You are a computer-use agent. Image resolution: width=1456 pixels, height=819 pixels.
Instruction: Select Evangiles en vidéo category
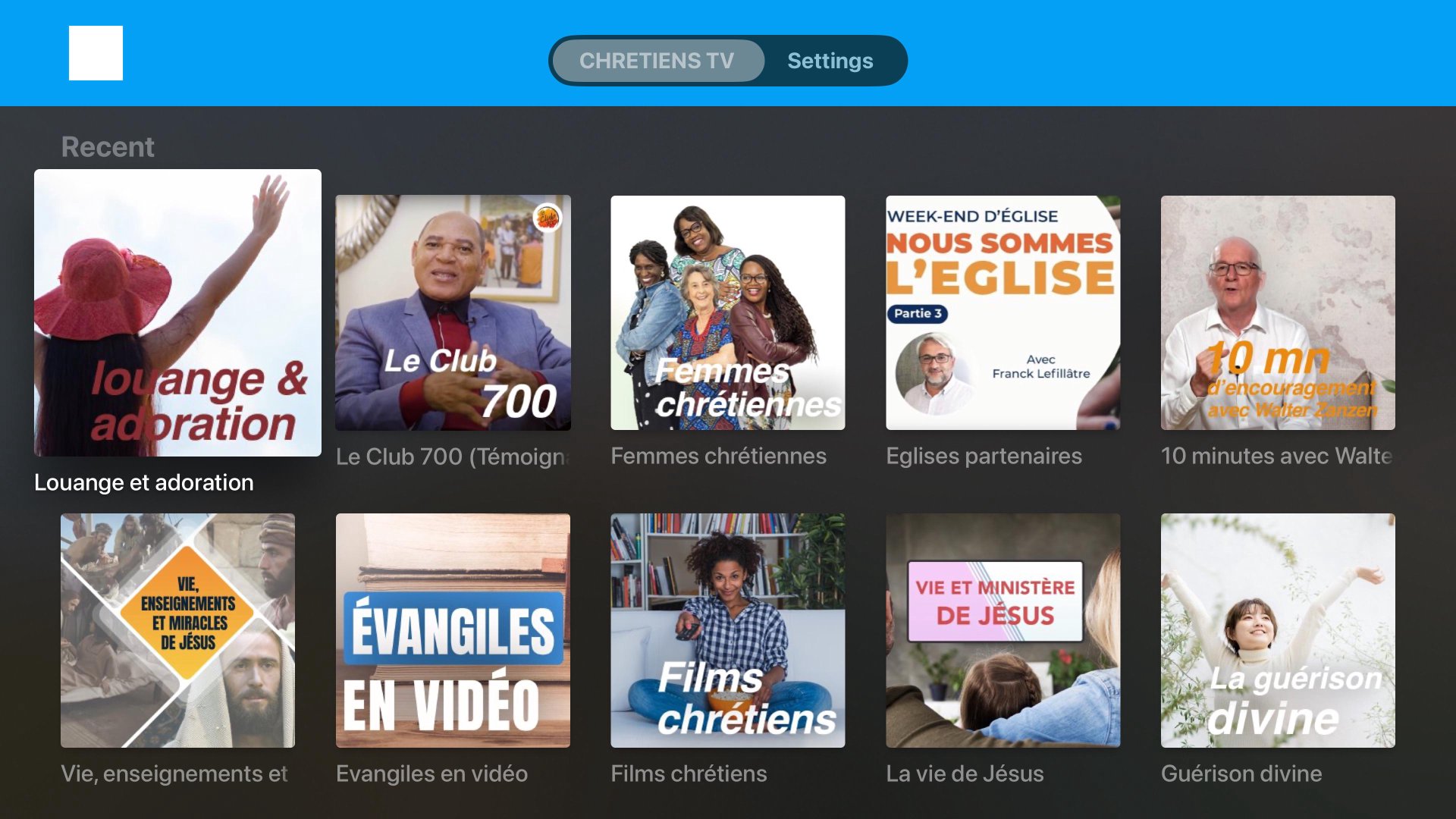(x=453, y=630)
